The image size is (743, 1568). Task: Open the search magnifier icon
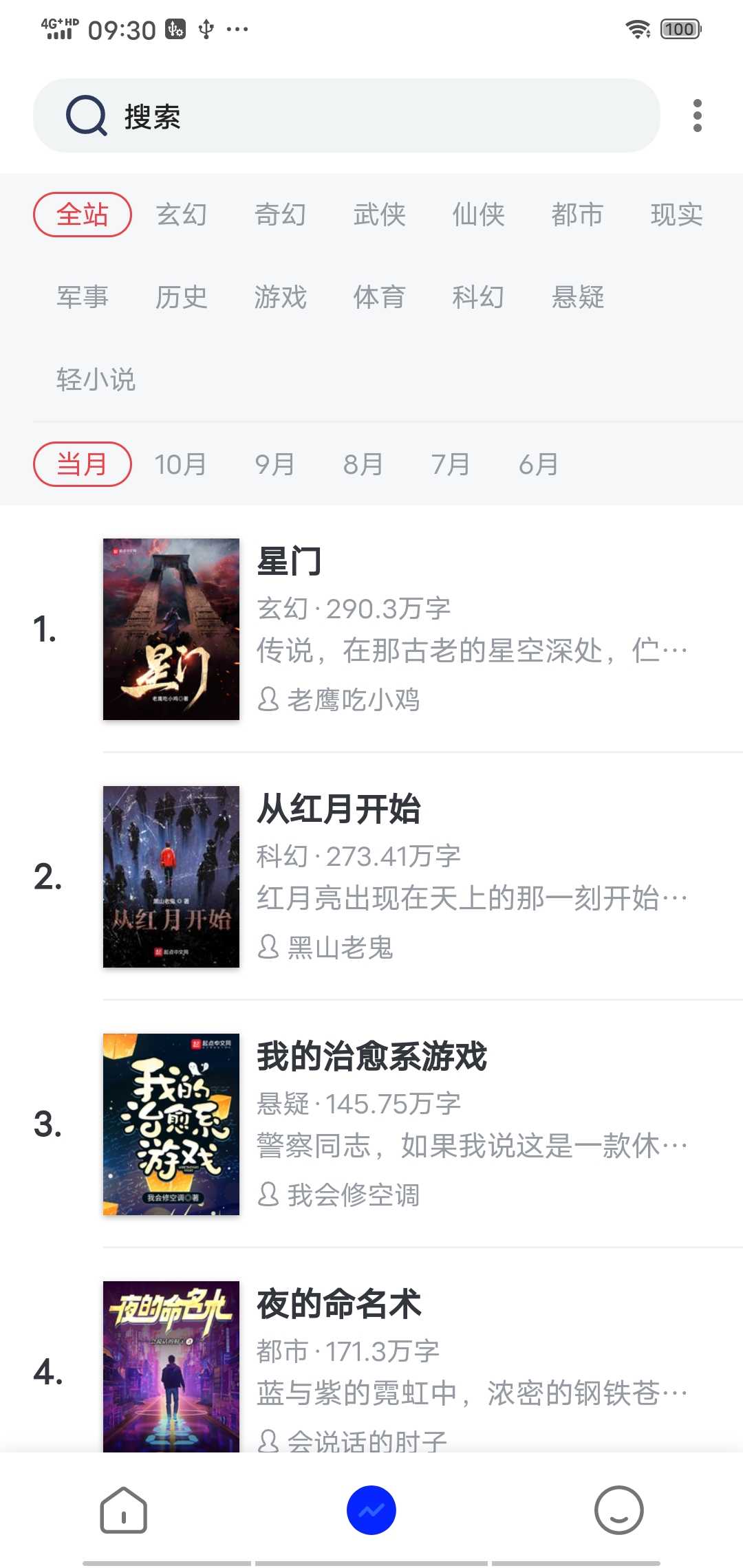84,116
